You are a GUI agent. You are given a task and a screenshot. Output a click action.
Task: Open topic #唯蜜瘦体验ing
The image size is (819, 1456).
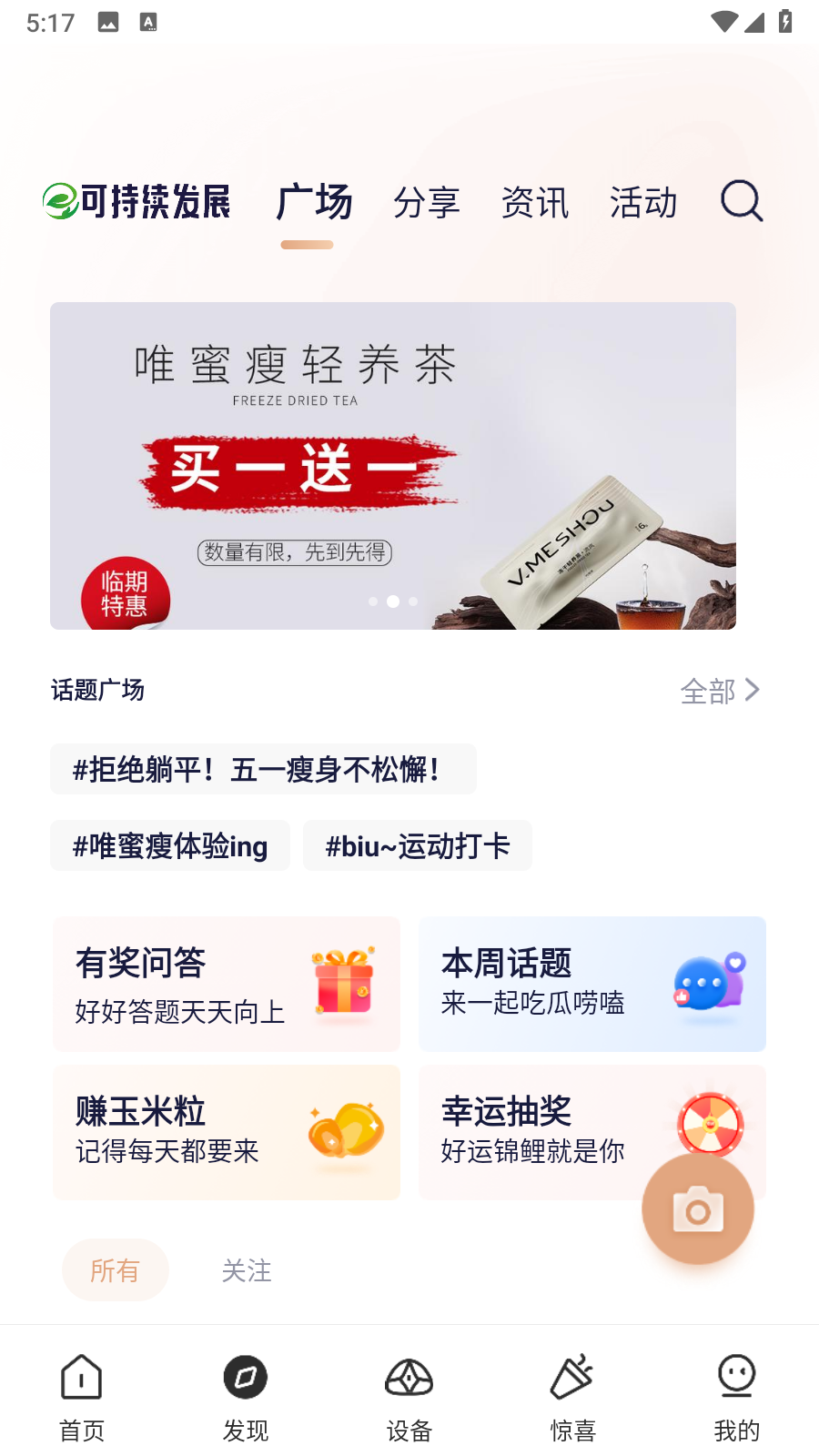(x=170, y=845)
